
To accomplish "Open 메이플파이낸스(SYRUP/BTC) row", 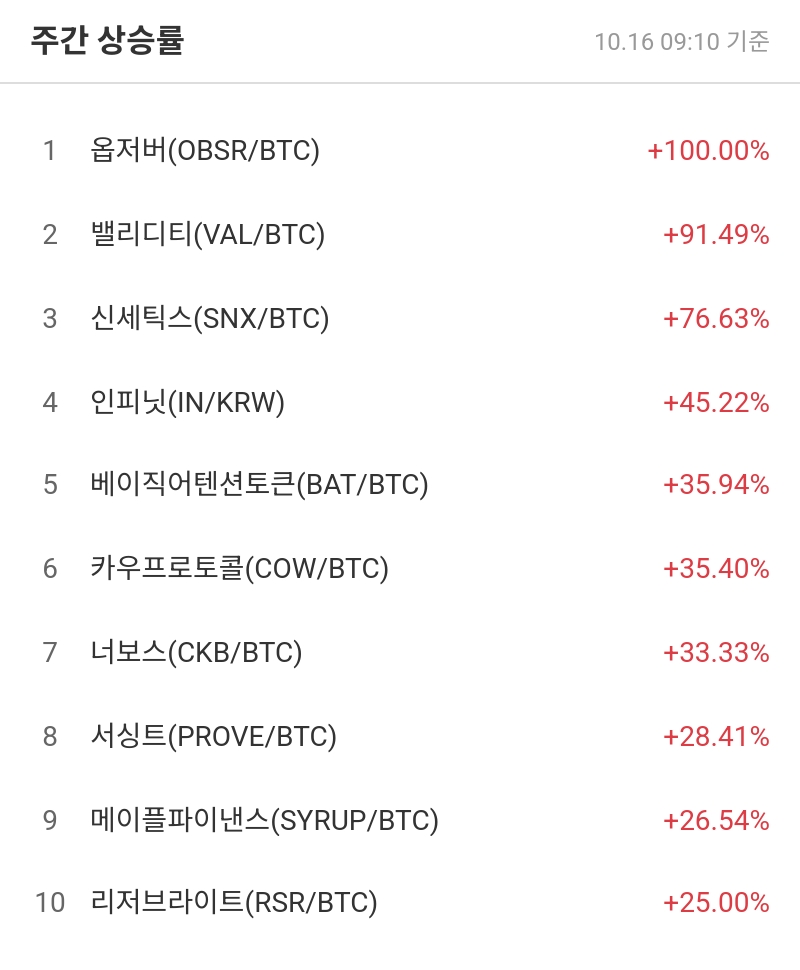I will (x=264, y=821).
